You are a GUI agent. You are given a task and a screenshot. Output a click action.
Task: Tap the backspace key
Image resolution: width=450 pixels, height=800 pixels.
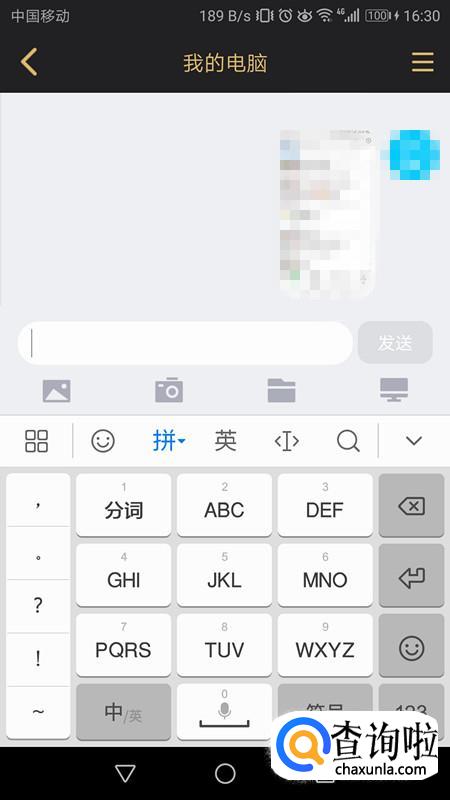click(411, 505)
